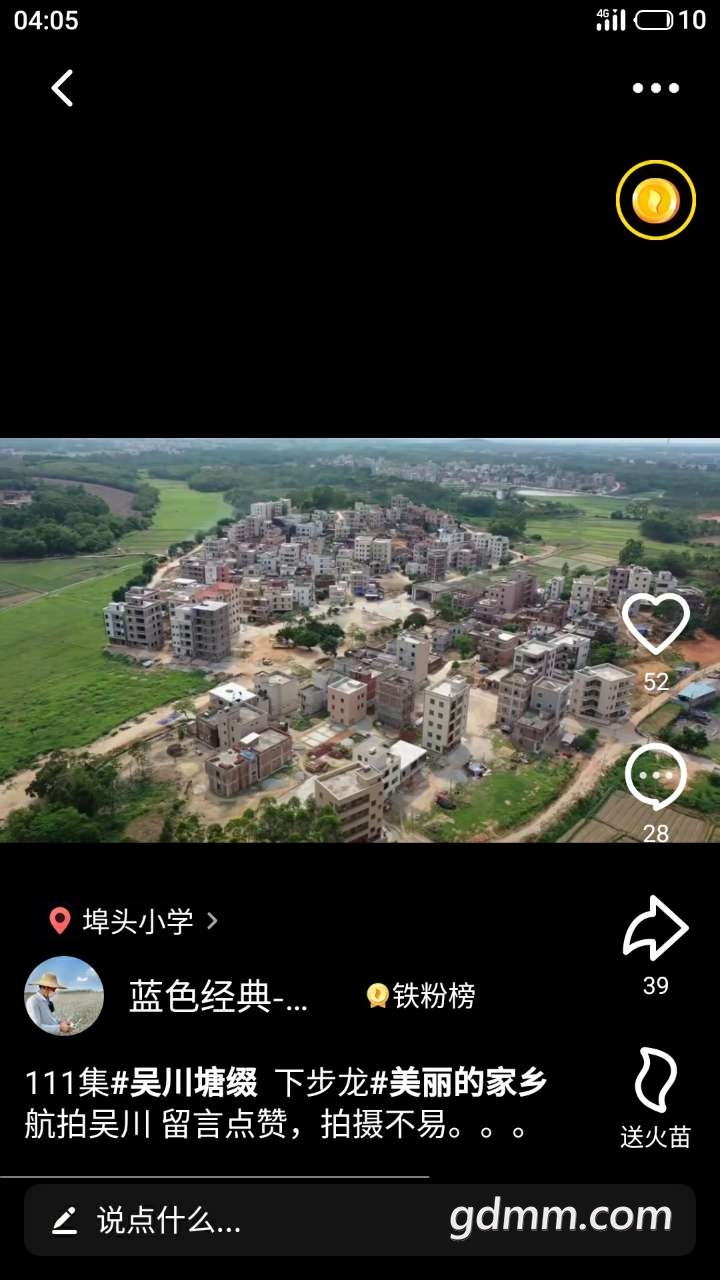Open the 铁粉榜 fan ranking
720x1280 pixels.
[x=421, y=996]
